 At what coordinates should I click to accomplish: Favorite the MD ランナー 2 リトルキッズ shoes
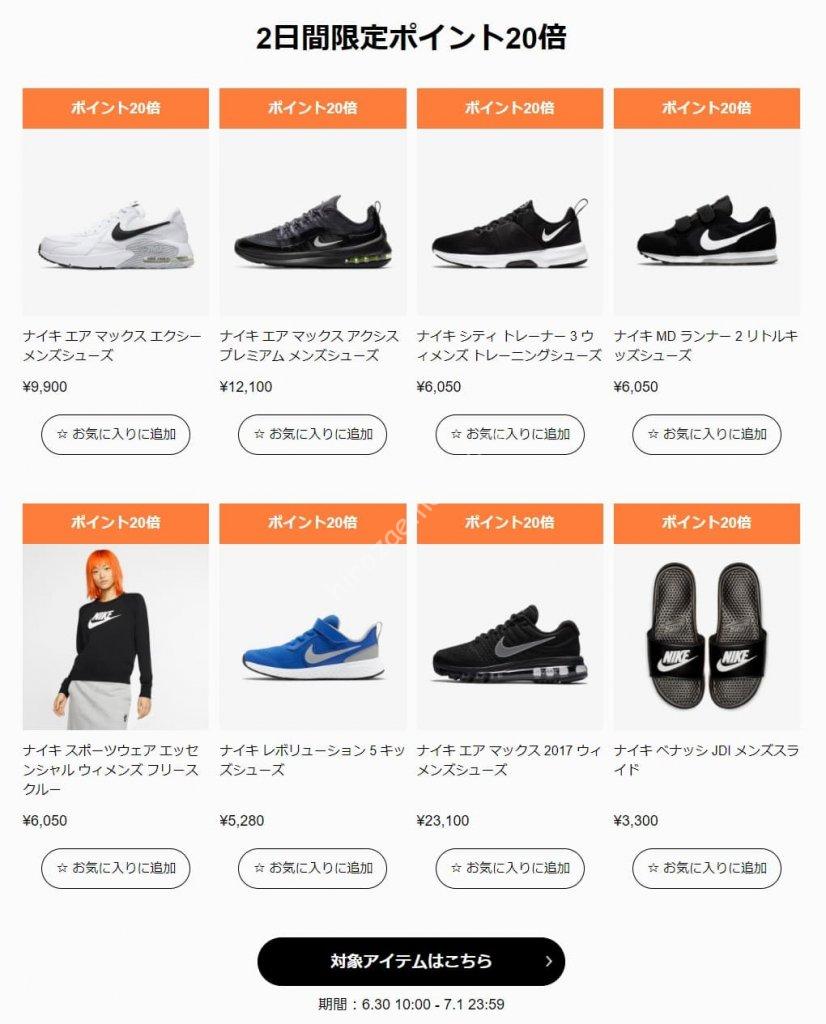pyautogui.click(x=706, y=434)
